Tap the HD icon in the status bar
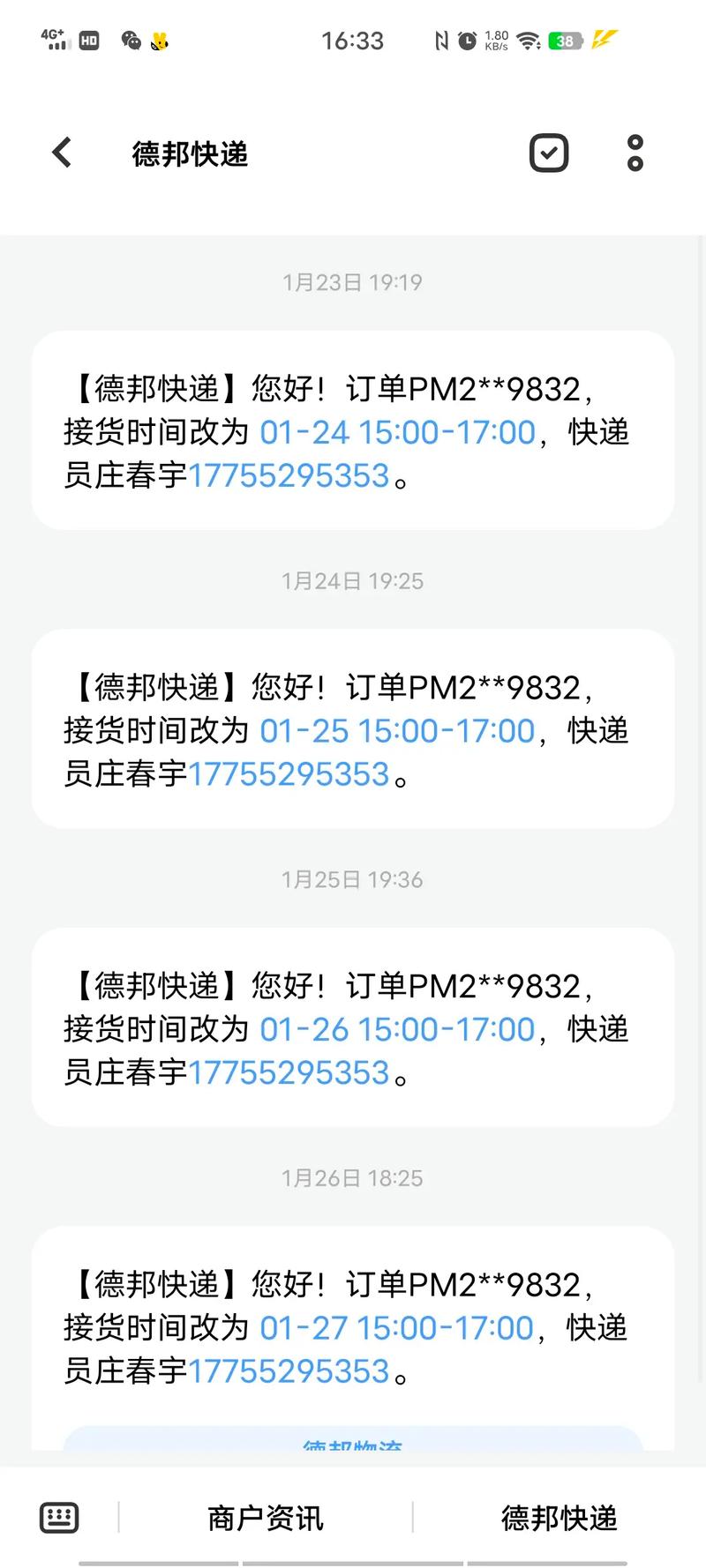The height and width of the screenshot is (1568, 706). [x=88, y=41]
